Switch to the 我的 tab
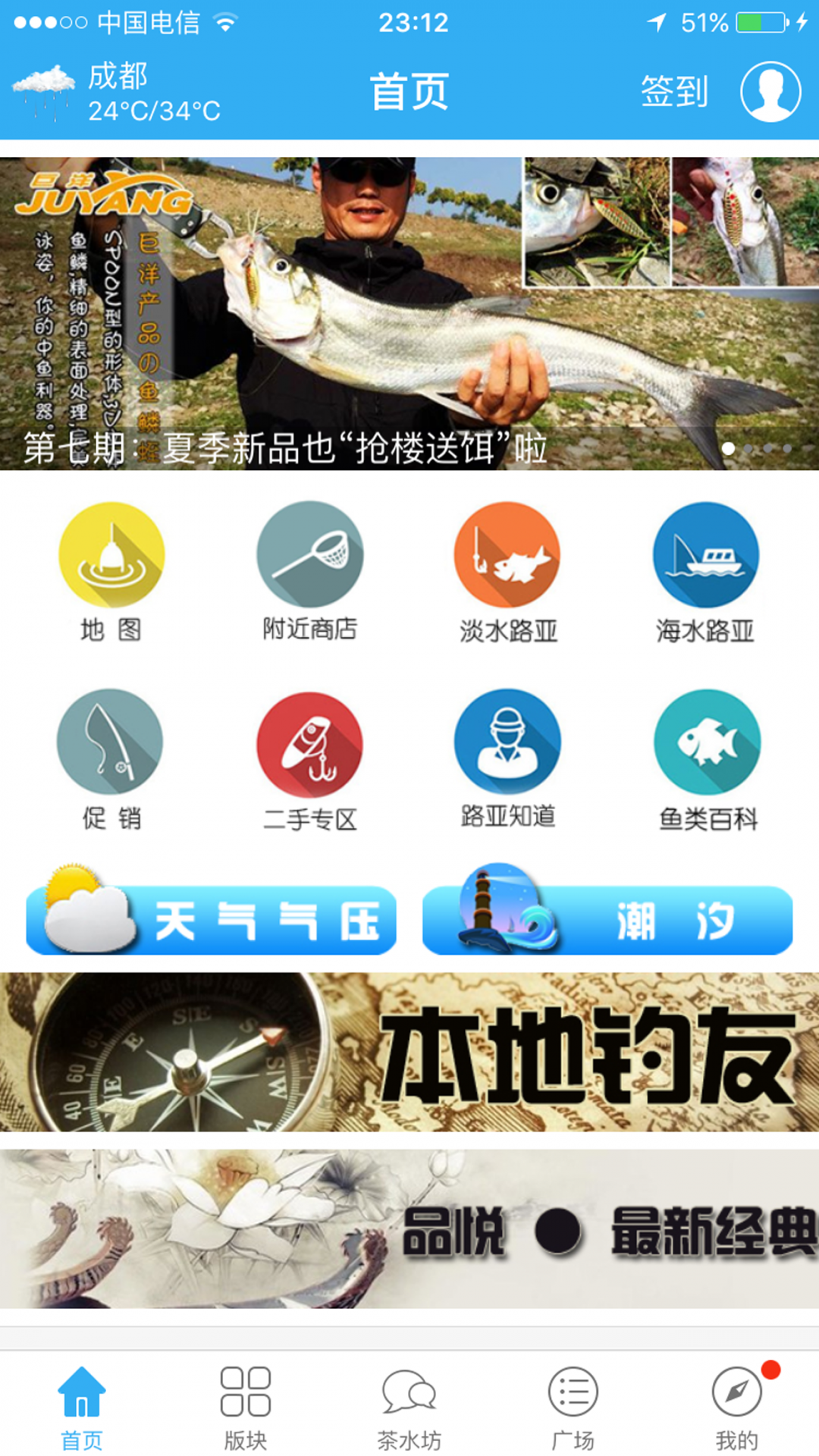819x1456 pixels. (737, 1408)
